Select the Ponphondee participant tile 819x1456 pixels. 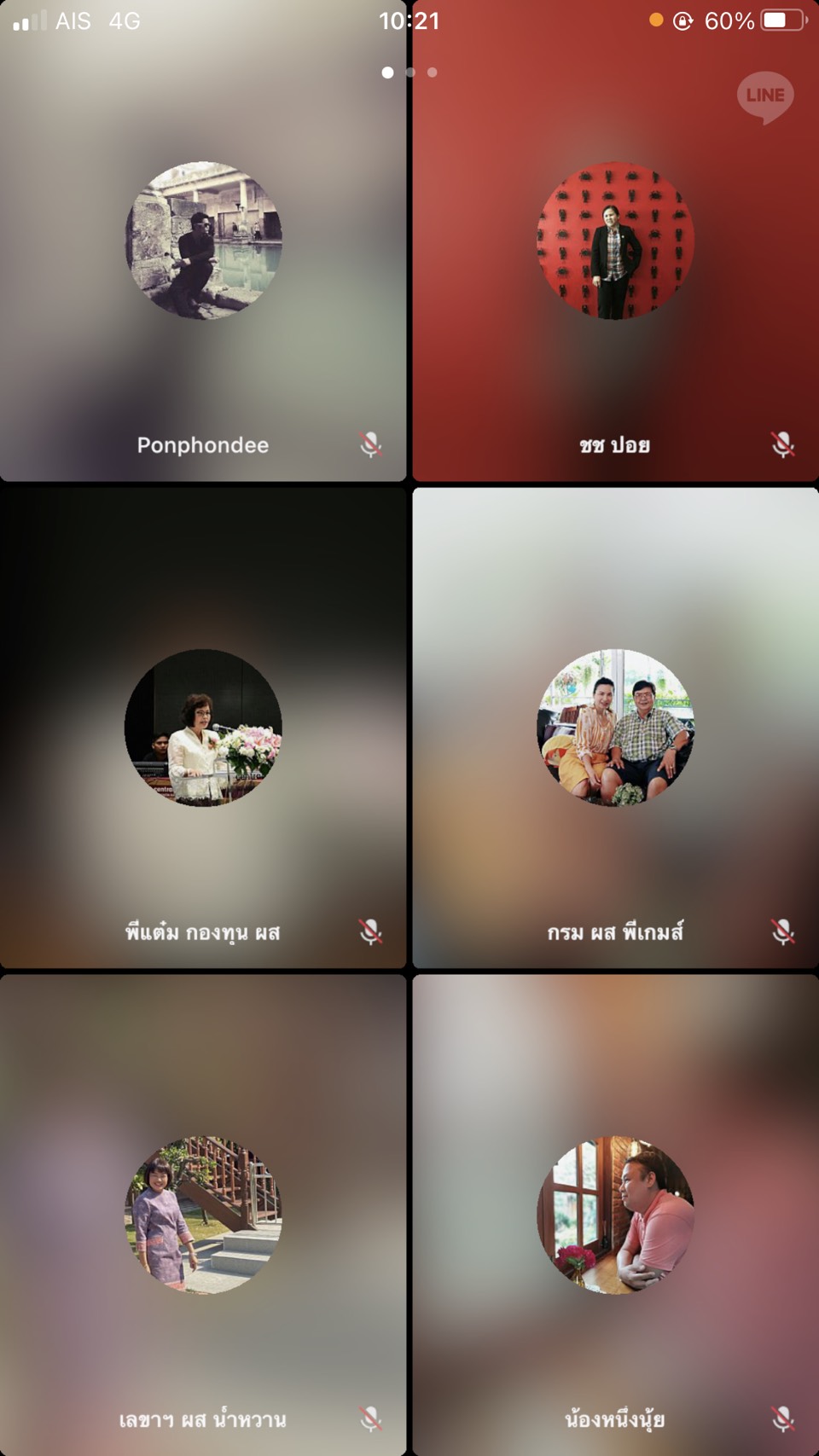point(203,241)
